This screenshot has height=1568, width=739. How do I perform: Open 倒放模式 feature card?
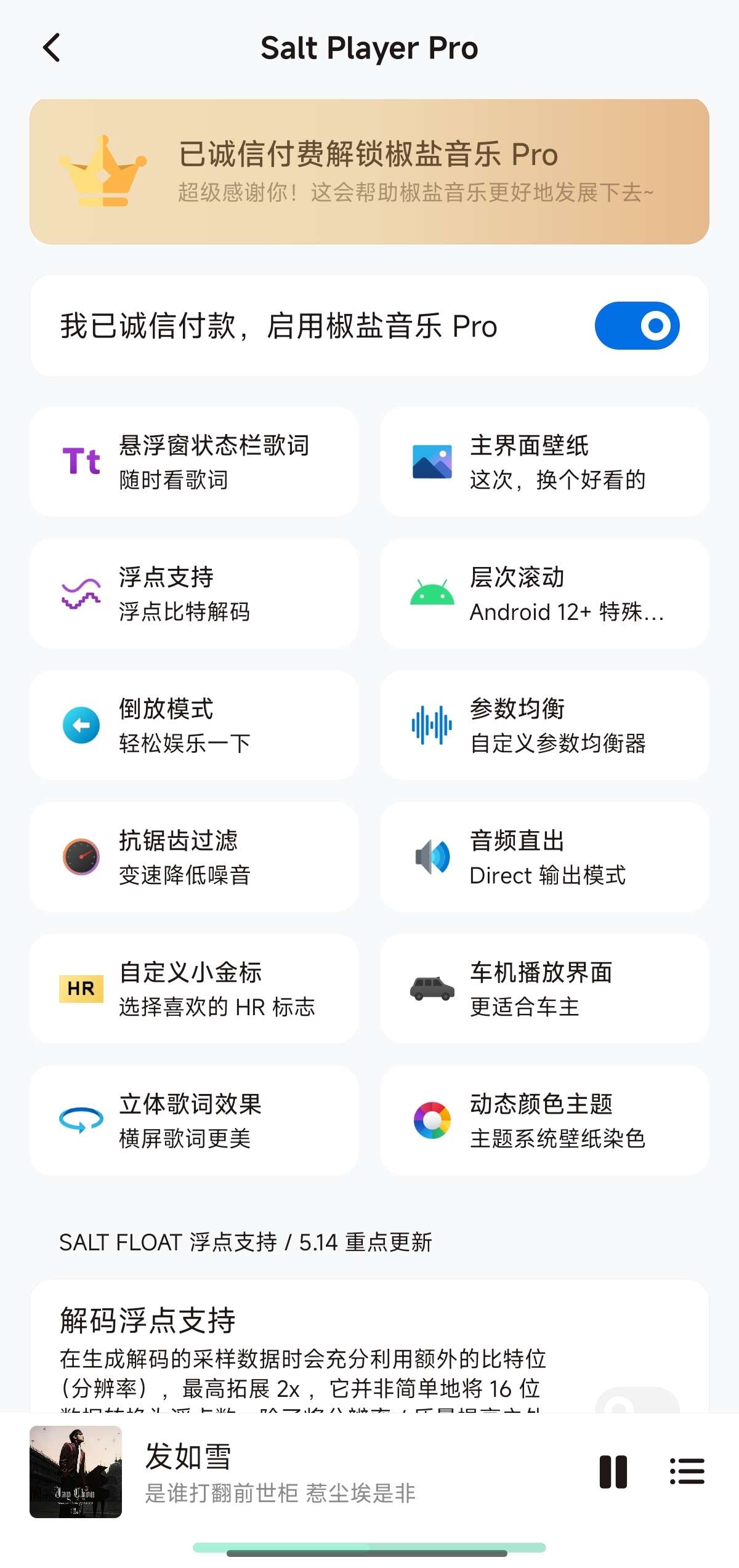[x=194, y=725]
